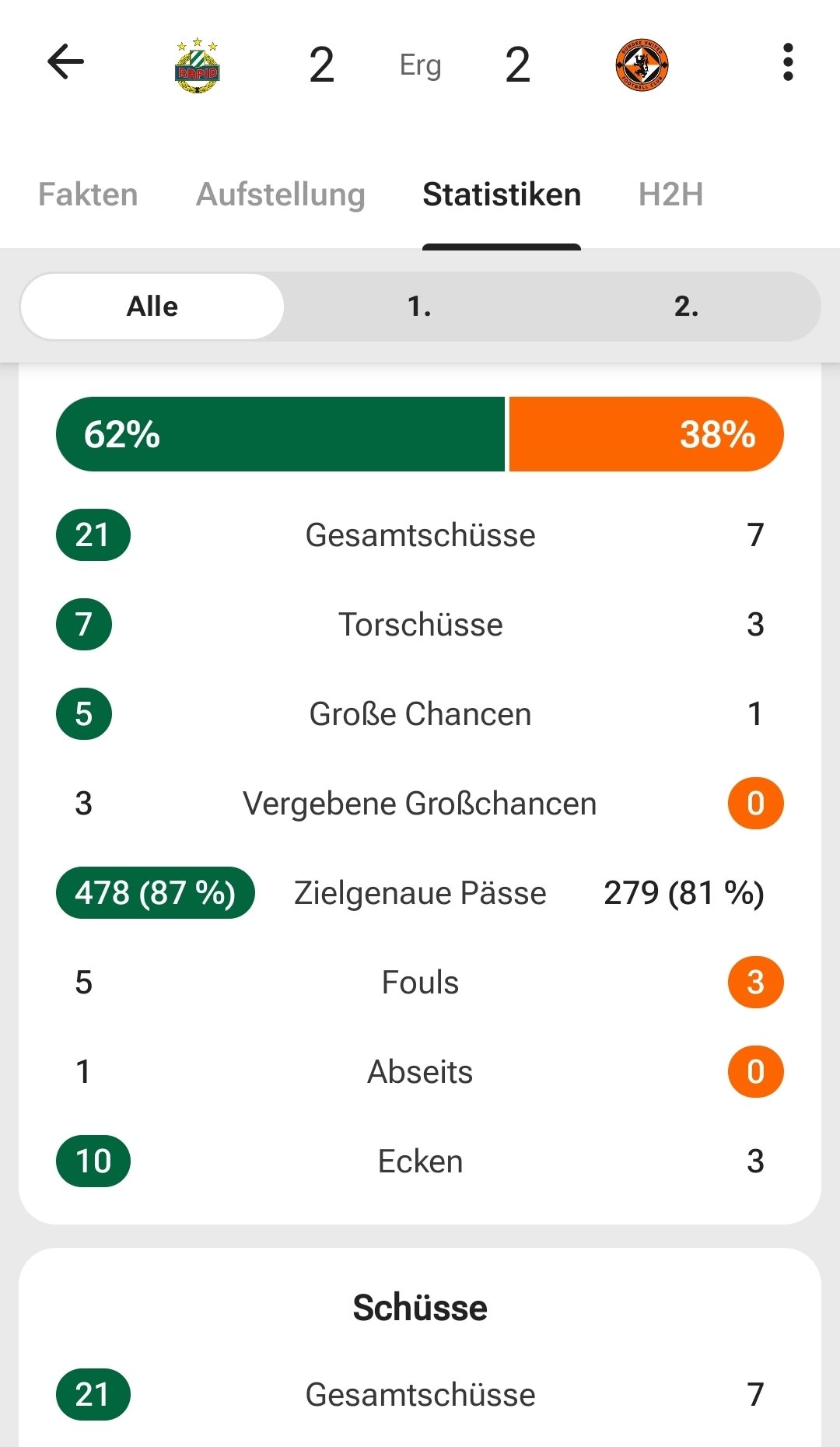Show first half stats with 1.
The height and width of the screenshot is (1447, 840).
(x=419, y=307)
